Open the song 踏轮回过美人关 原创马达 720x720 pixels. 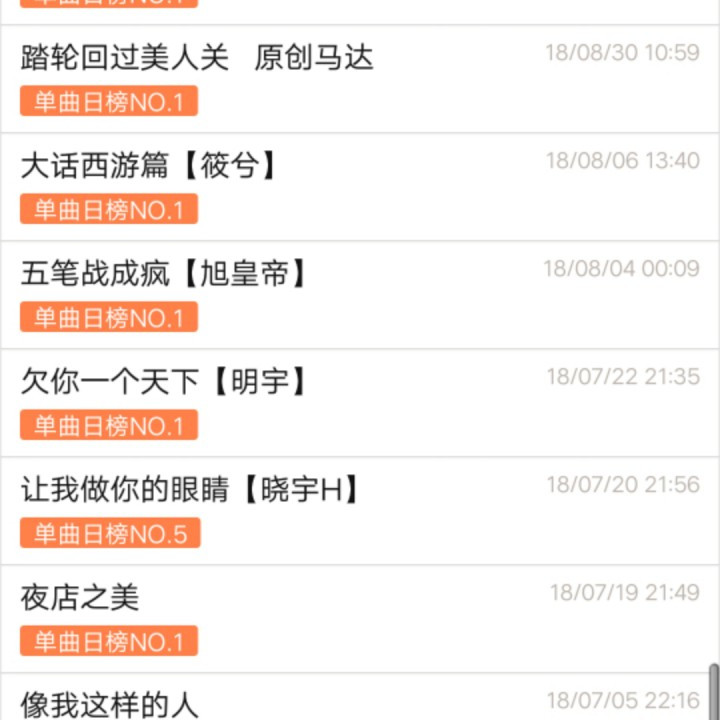[x=197, y=58]
